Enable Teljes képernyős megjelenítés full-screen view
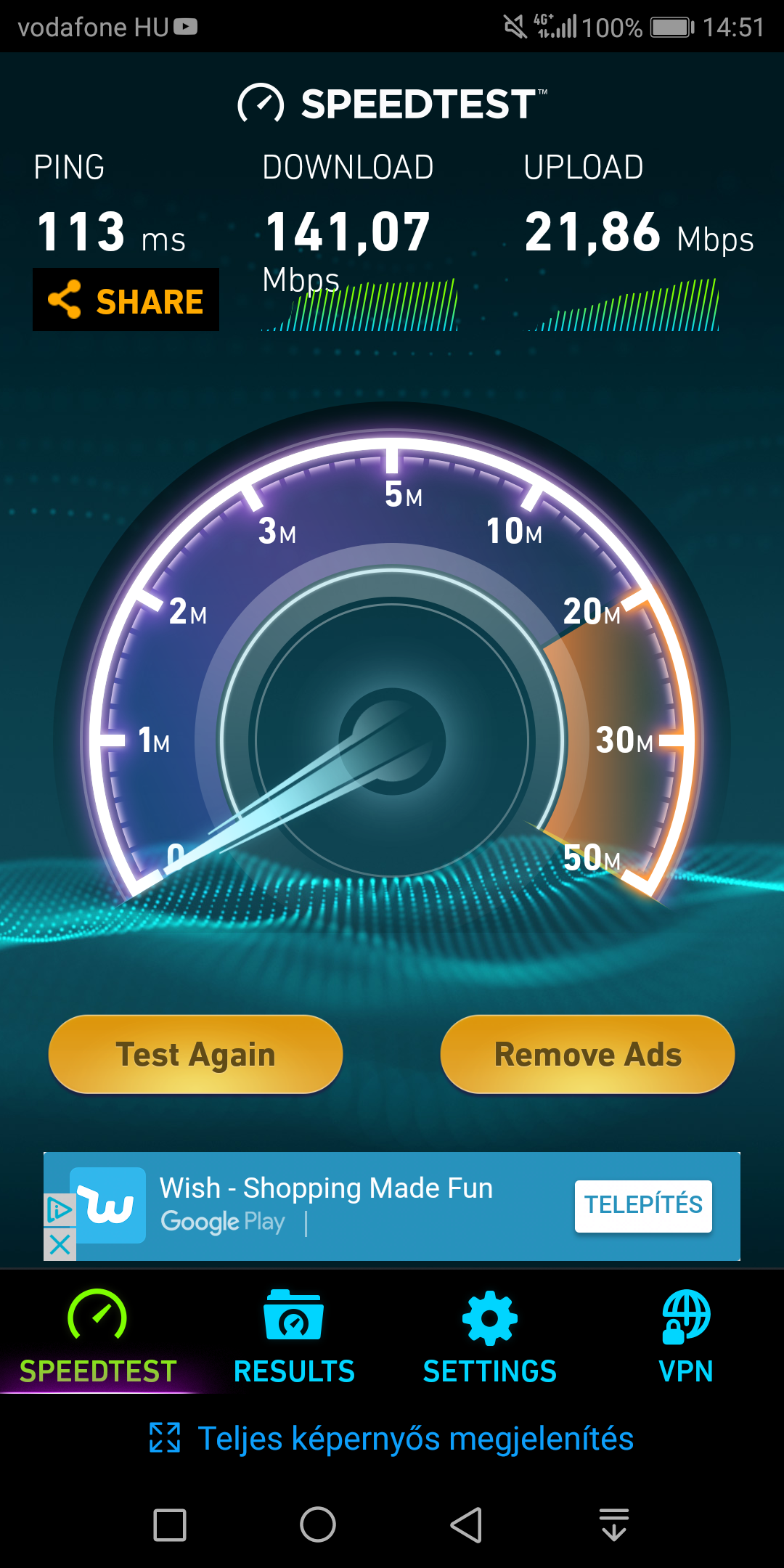Screen dimensions: 784x1568 [x=392, y=1439]
